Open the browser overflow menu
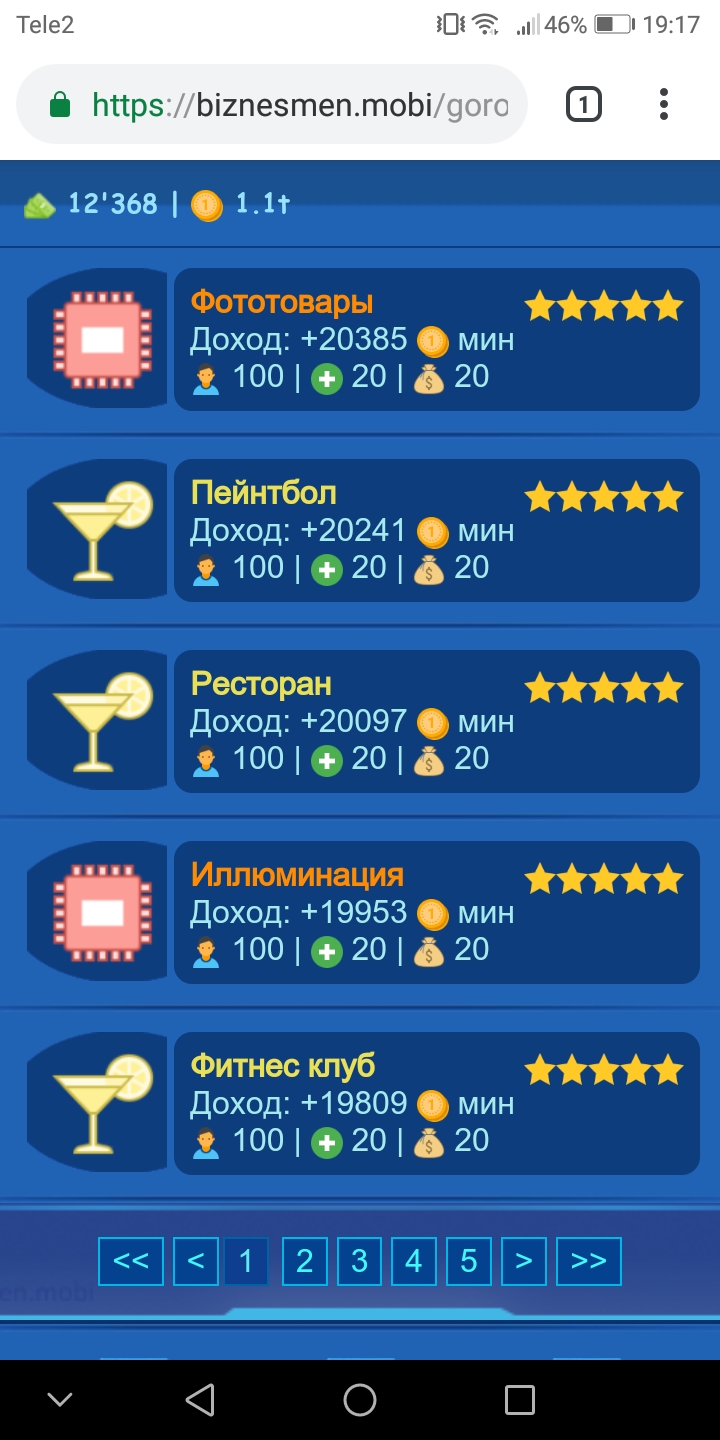This screenshot has width=720, height=1440. pyautogui.click(x=664, y=104)
